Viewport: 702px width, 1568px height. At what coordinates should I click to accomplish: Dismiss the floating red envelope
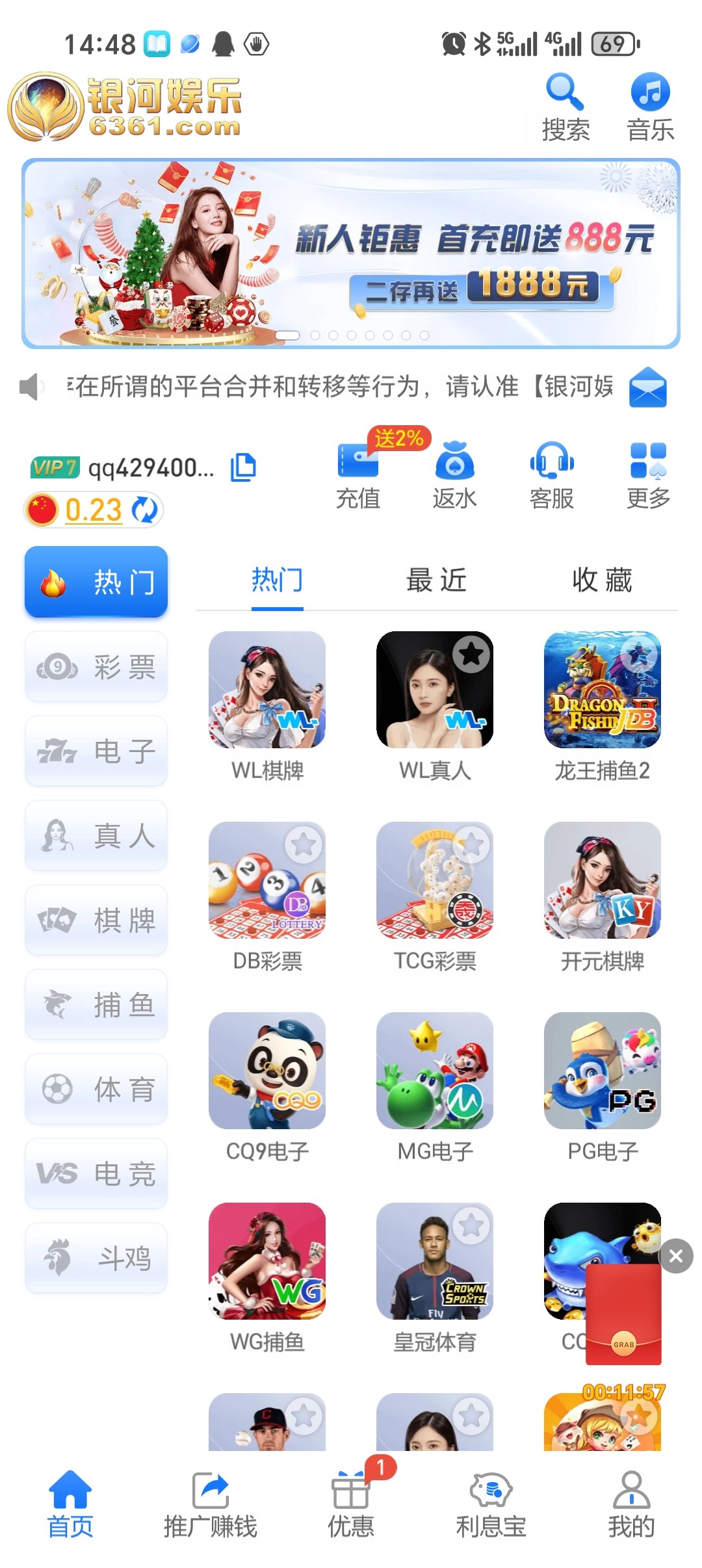pyautogui.click(x=675, y=1256)
